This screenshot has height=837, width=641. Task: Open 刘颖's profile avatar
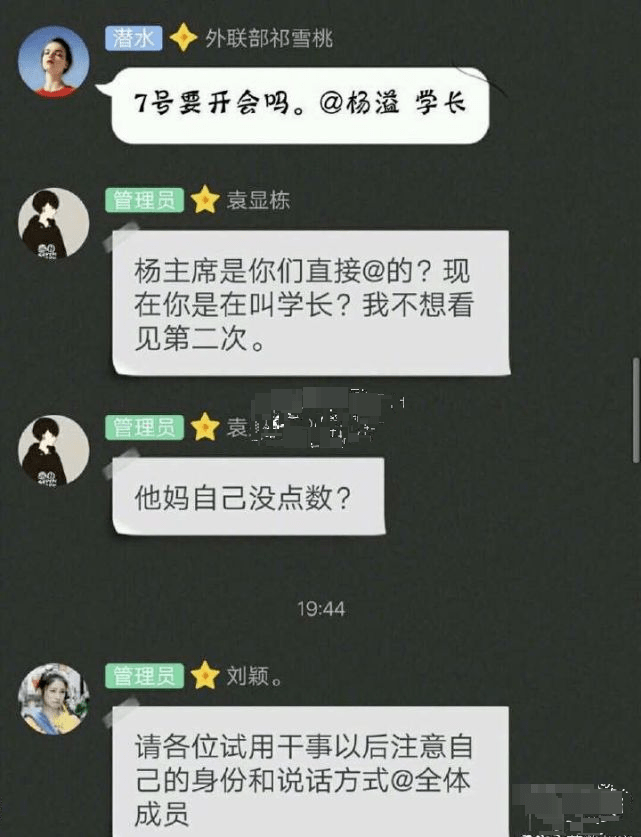(x=54, y=697)
